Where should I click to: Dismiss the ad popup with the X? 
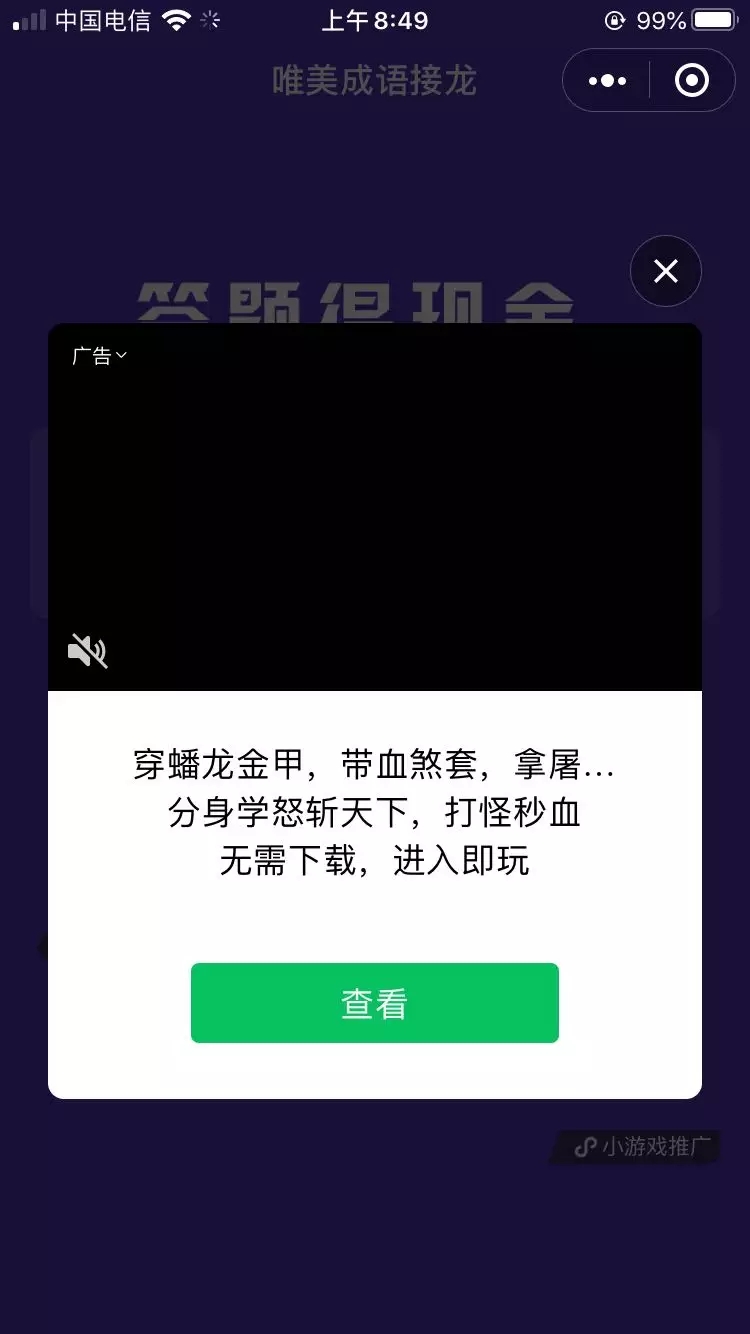click(x=665, y=271)
